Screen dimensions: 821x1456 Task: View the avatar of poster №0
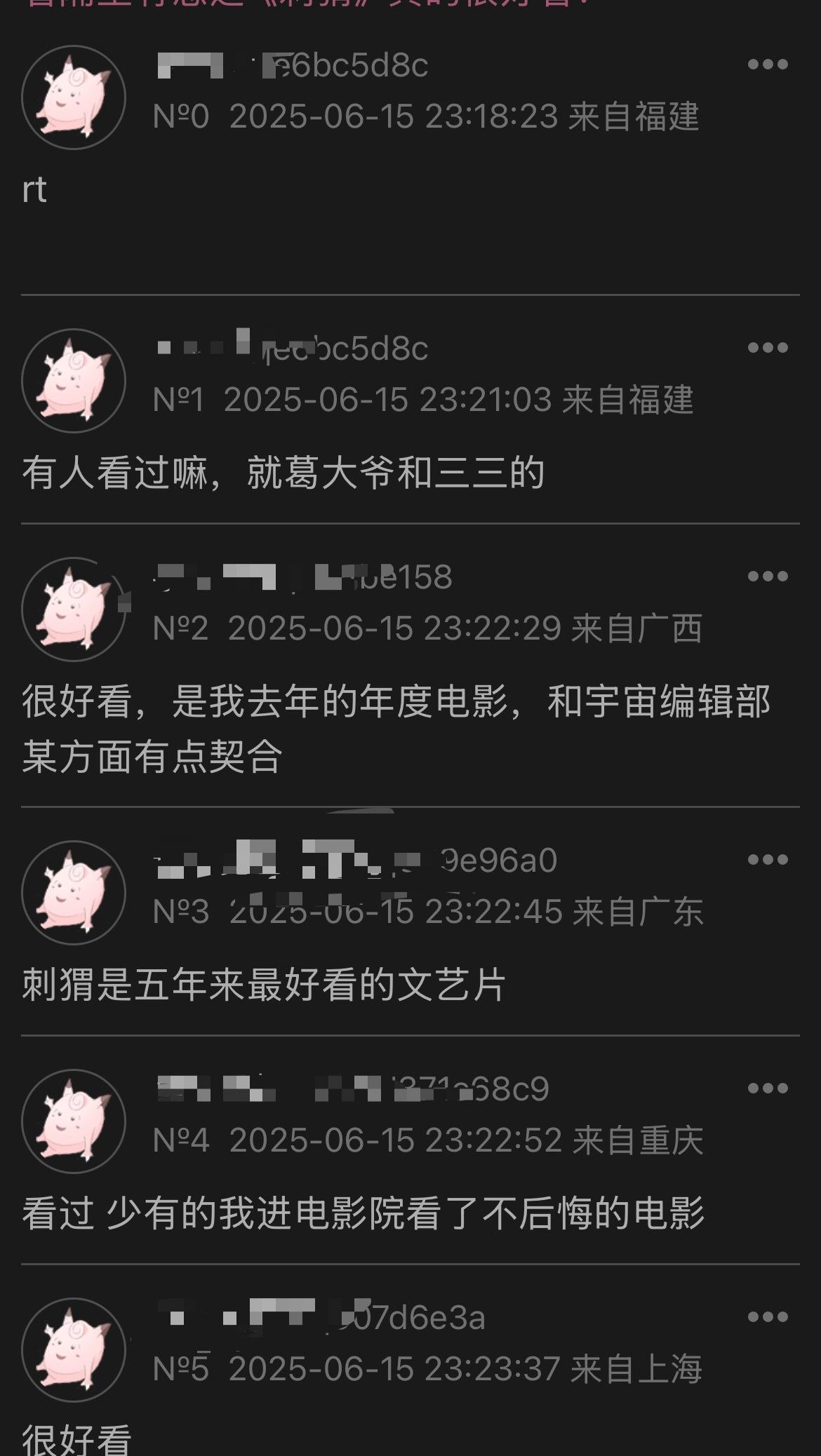tap(74, 97)
